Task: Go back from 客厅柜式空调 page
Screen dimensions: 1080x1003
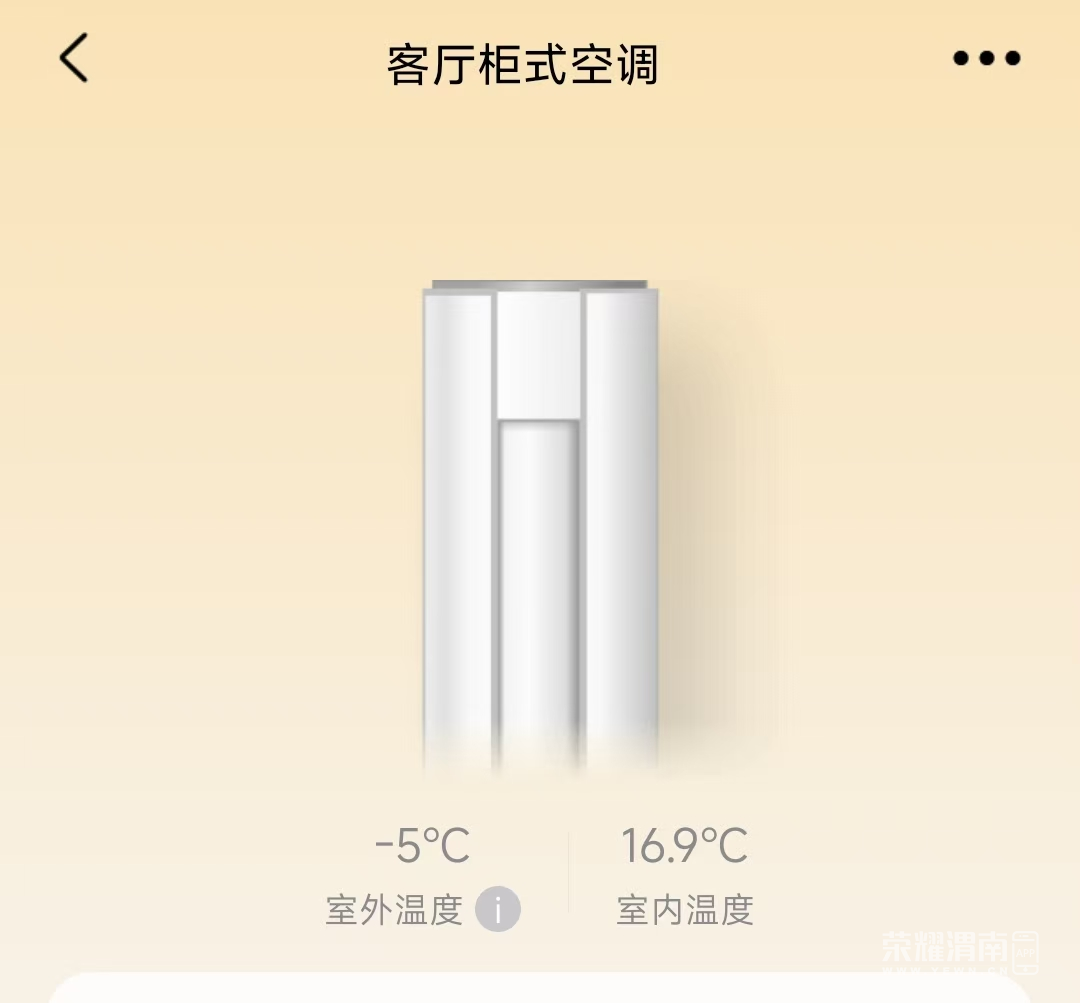Action: (x=74, y=58)
